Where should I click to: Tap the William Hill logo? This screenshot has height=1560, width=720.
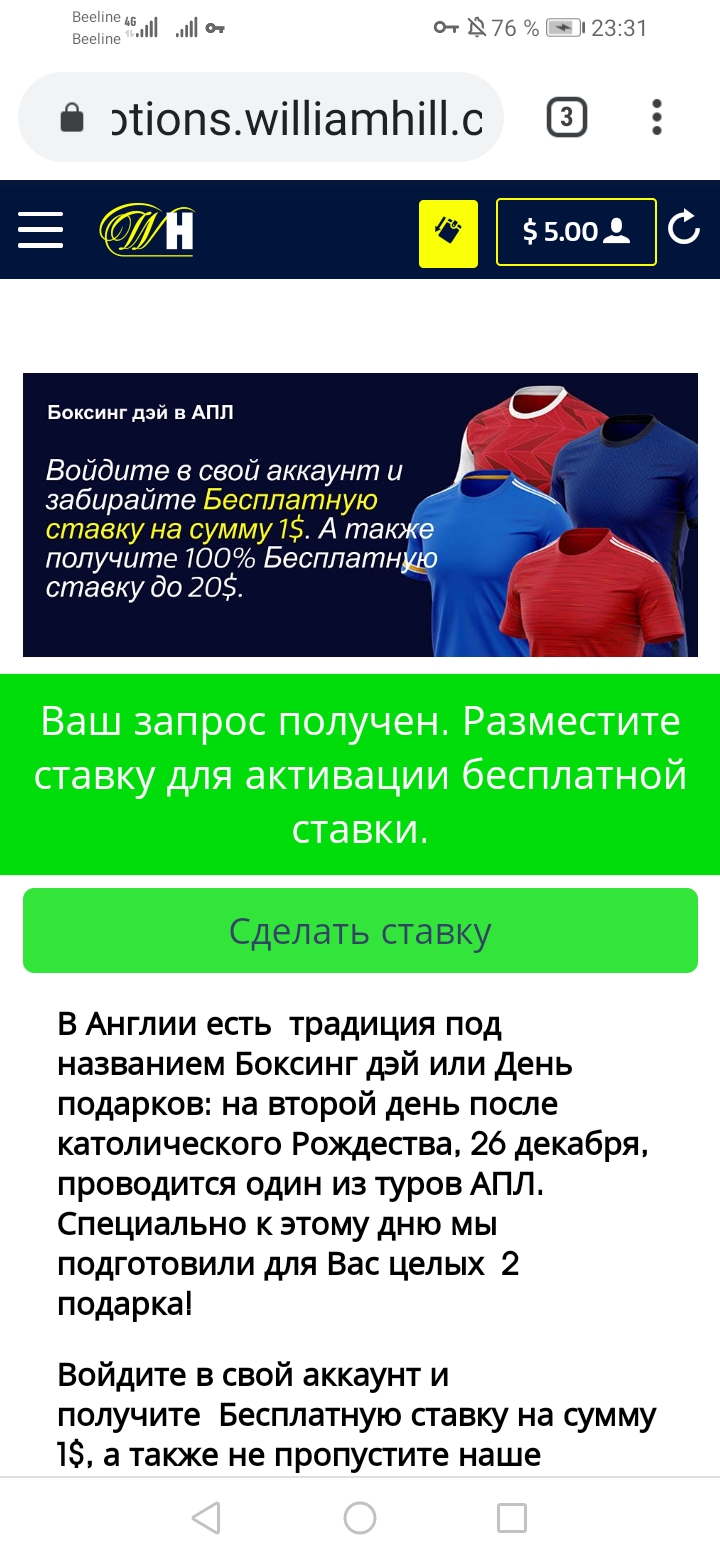147,231
